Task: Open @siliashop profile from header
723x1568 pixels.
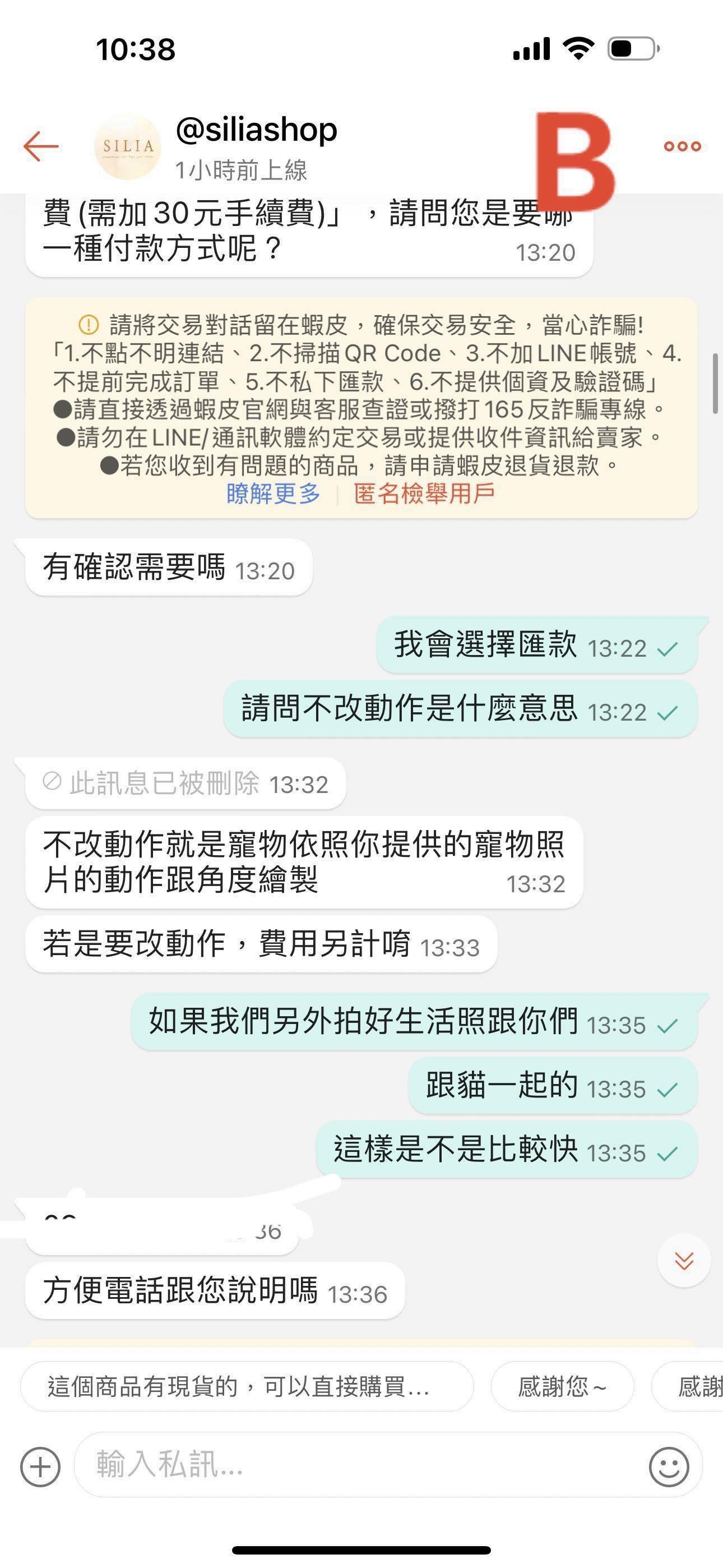Action: coord(256,130)
